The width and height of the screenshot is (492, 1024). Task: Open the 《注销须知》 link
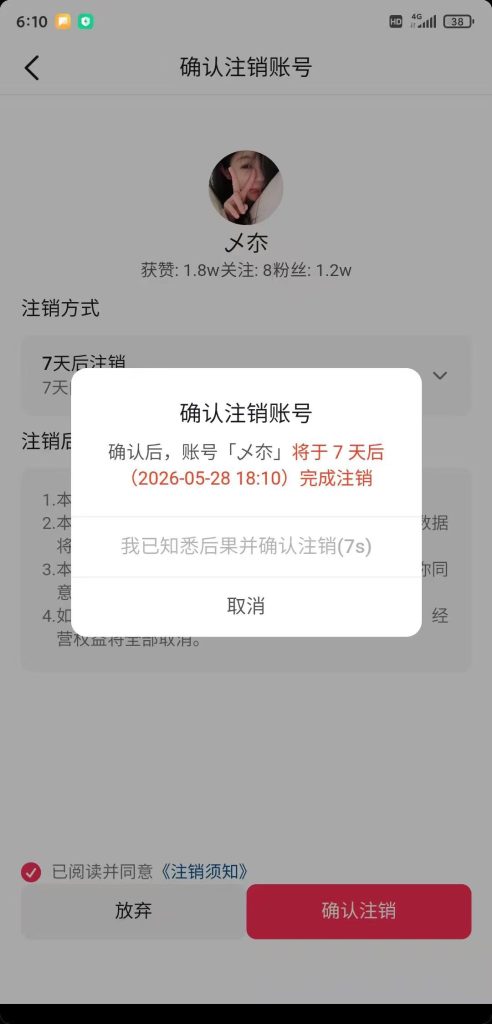point(203,871)
